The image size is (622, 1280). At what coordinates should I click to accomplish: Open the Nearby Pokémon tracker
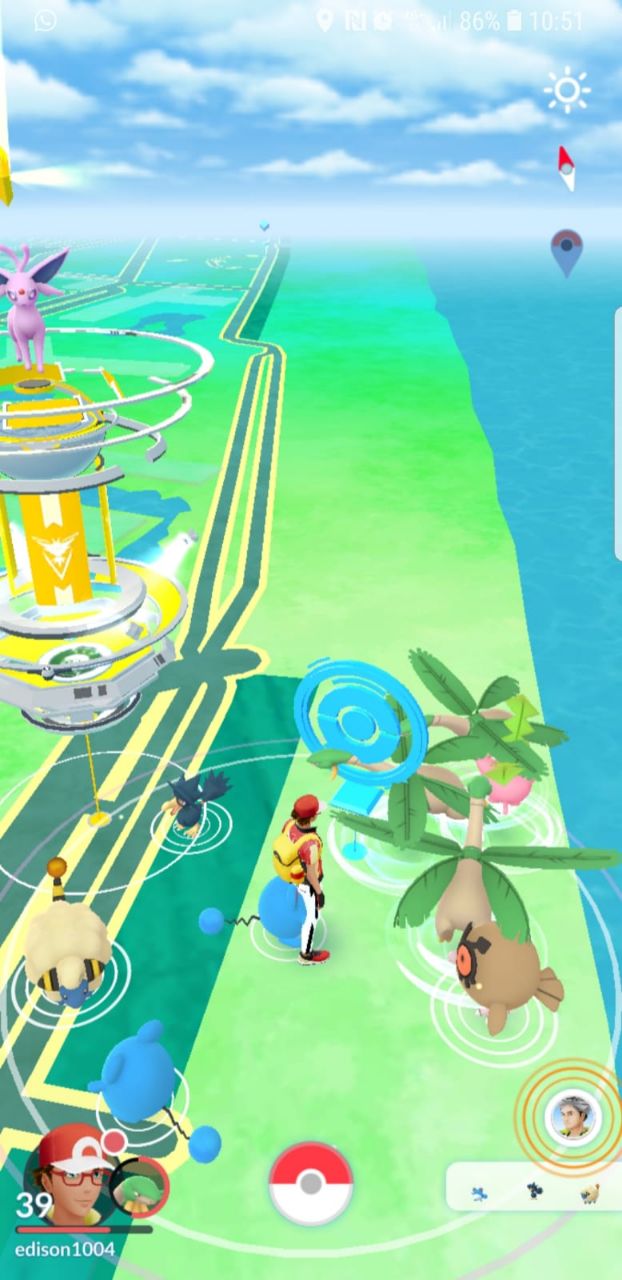tap(533, 1191)
